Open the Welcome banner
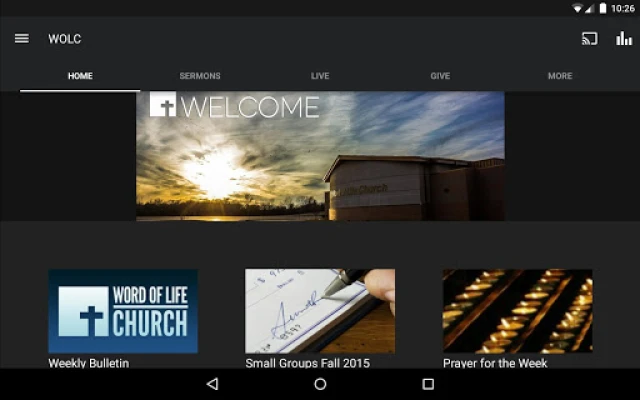This screenshot has width=640, height=400. point(320,156)
